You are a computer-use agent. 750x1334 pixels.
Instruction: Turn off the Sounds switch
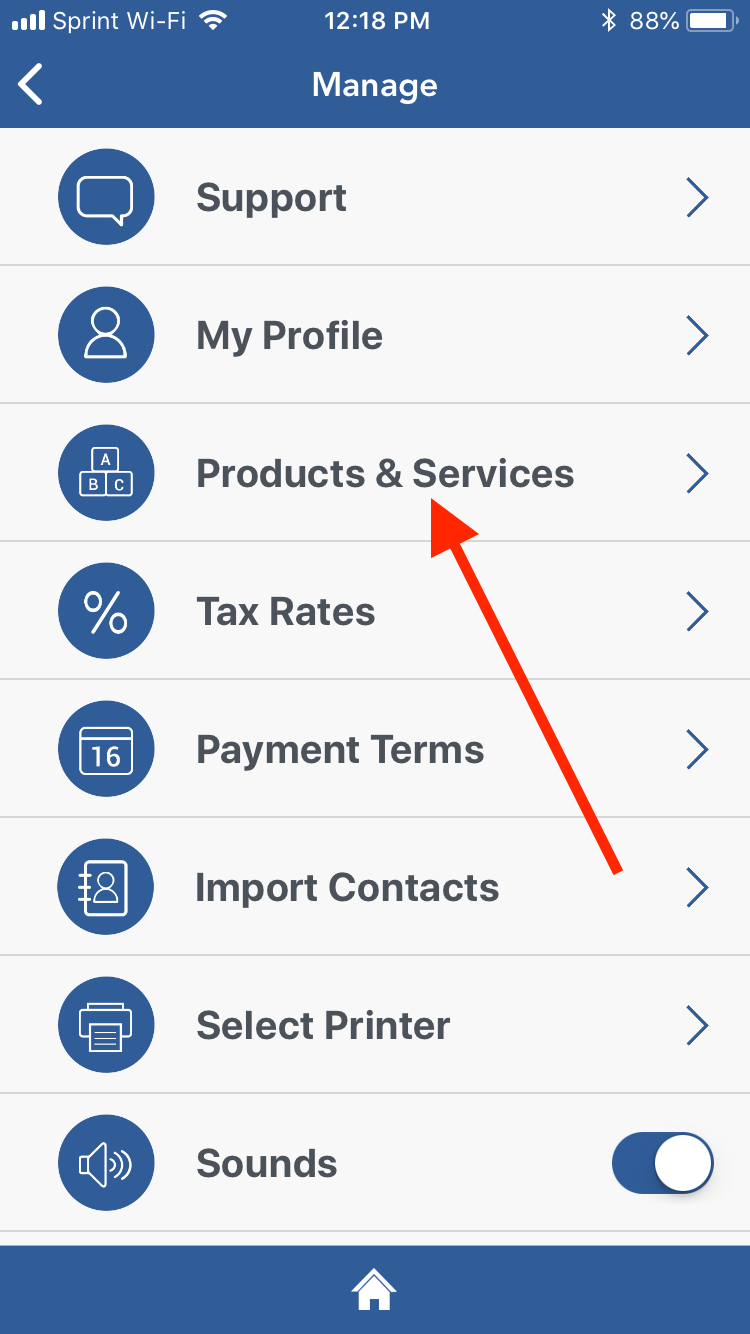coord(662,1164)
